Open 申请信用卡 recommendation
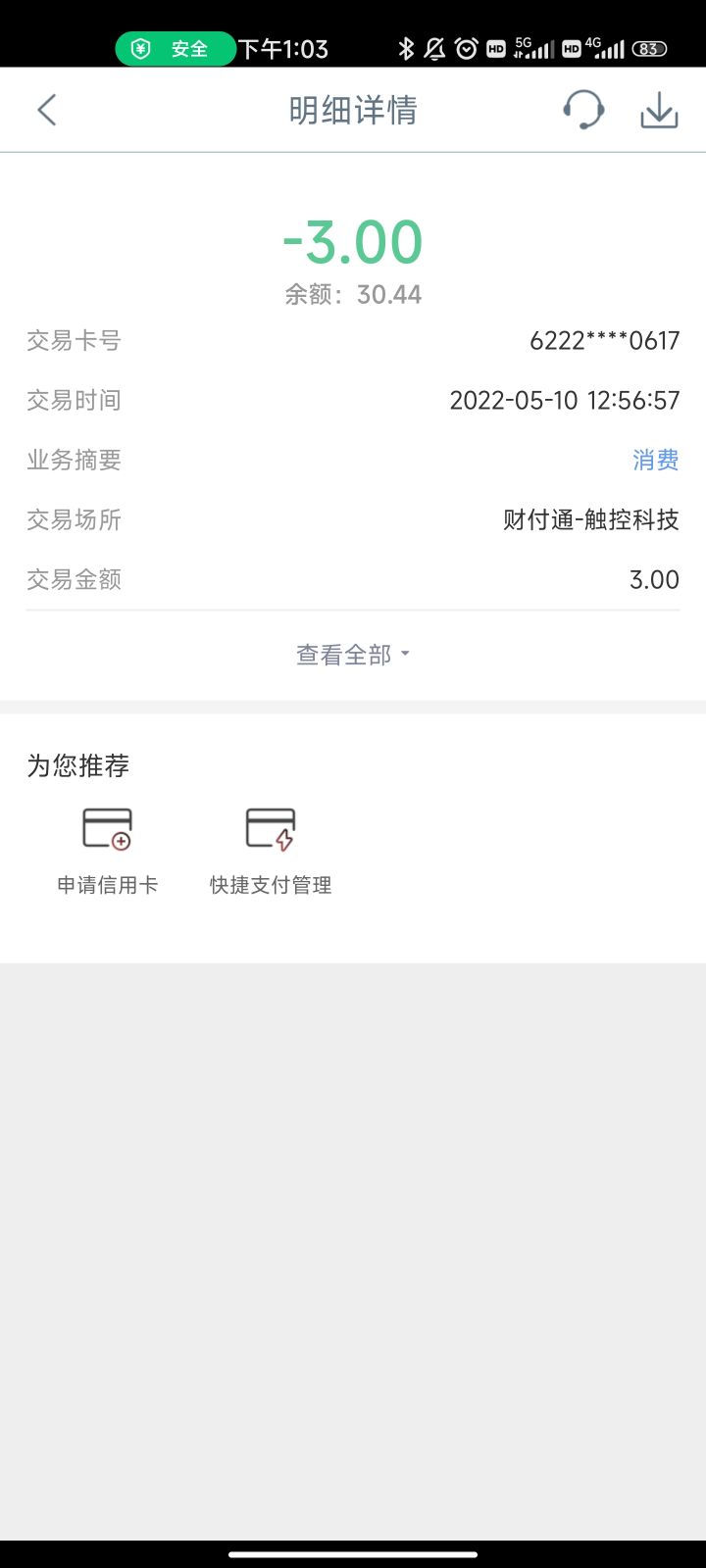 108,849
